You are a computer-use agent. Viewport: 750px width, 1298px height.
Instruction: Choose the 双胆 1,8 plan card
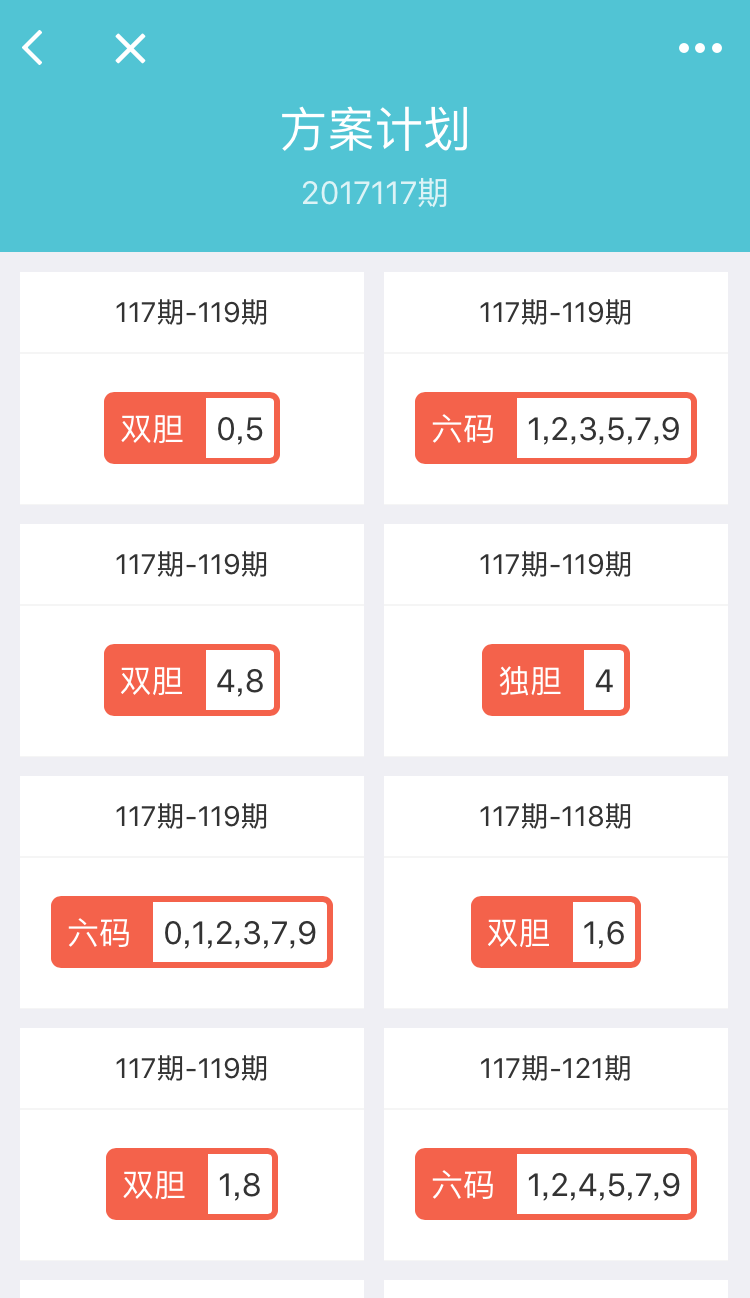tap(192, 1144)
